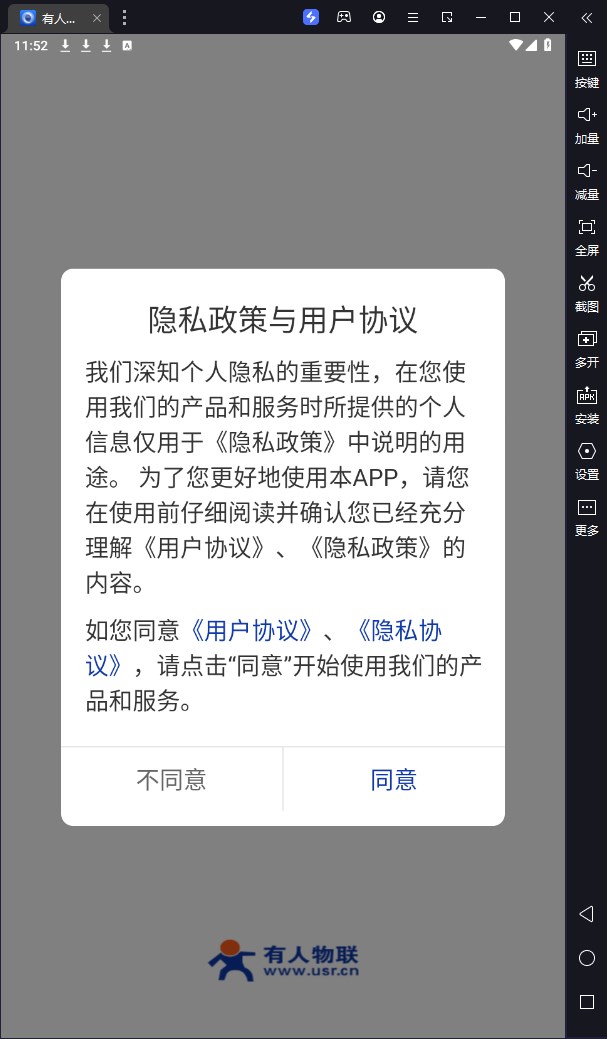Open the emulator 按键 keymap tool
Viewport: 607px width, 1039px height.
[x=586, y=69]
